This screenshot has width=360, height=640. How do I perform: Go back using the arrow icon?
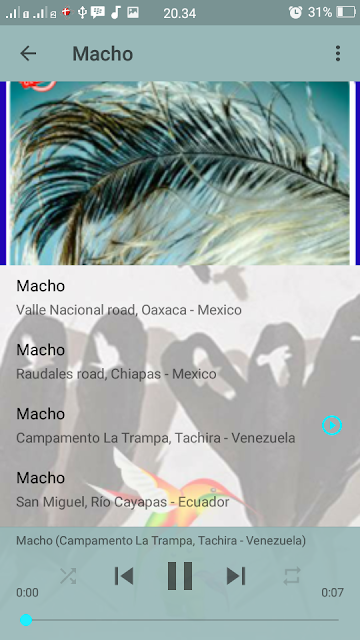pos(28,53)
